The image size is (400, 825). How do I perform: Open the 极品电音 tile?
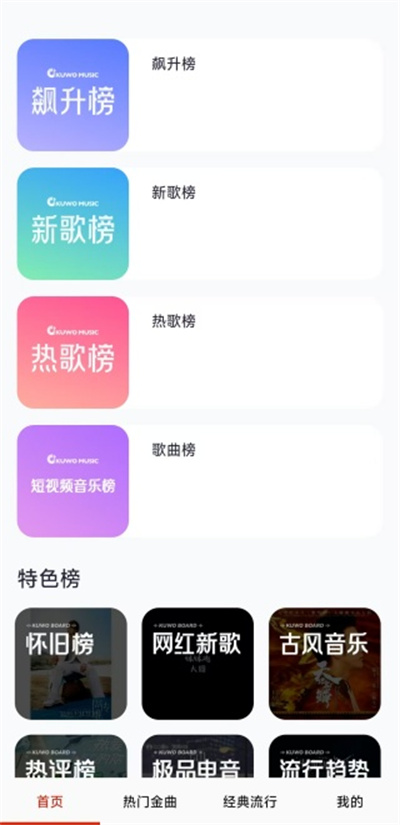coord(198,756)
